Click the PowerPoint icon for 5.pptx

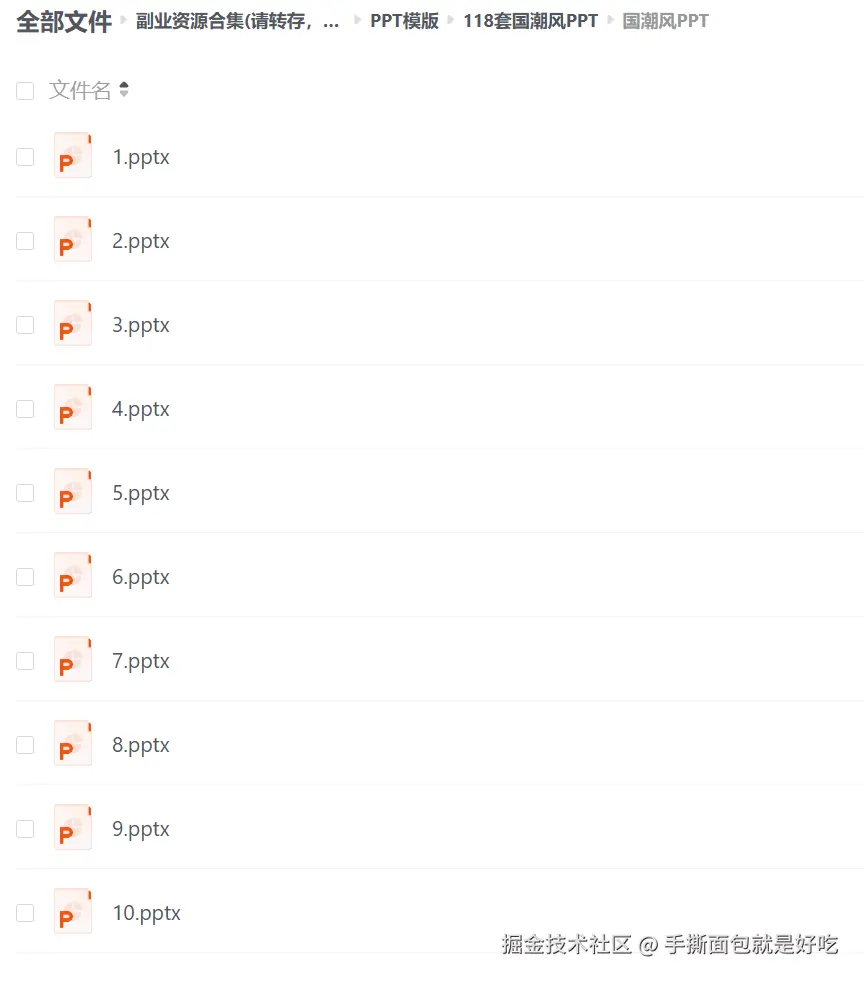(x=72, y=492)
